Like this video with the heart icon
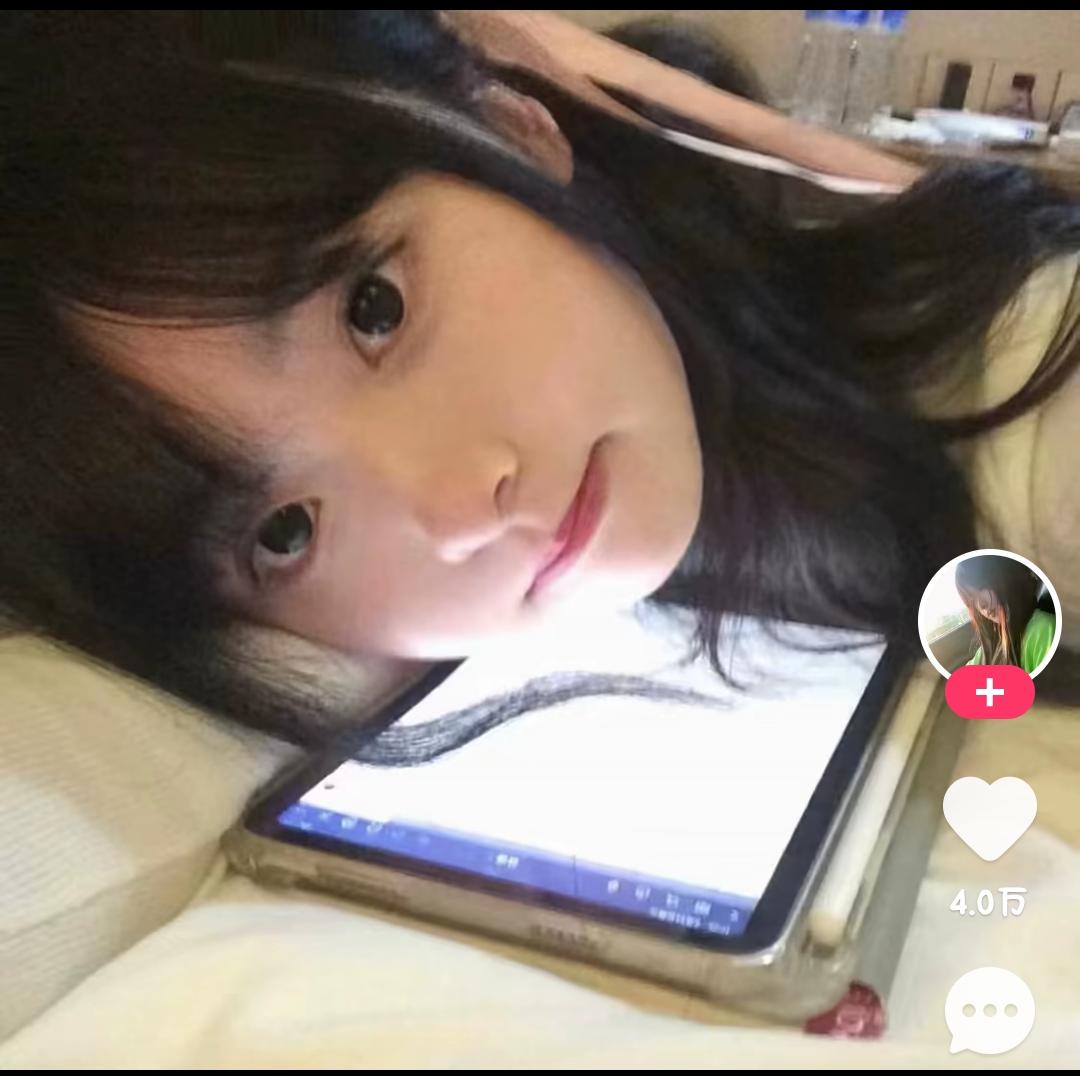The height and width of the screenshot is (1076, 1080). pos(989,817)
